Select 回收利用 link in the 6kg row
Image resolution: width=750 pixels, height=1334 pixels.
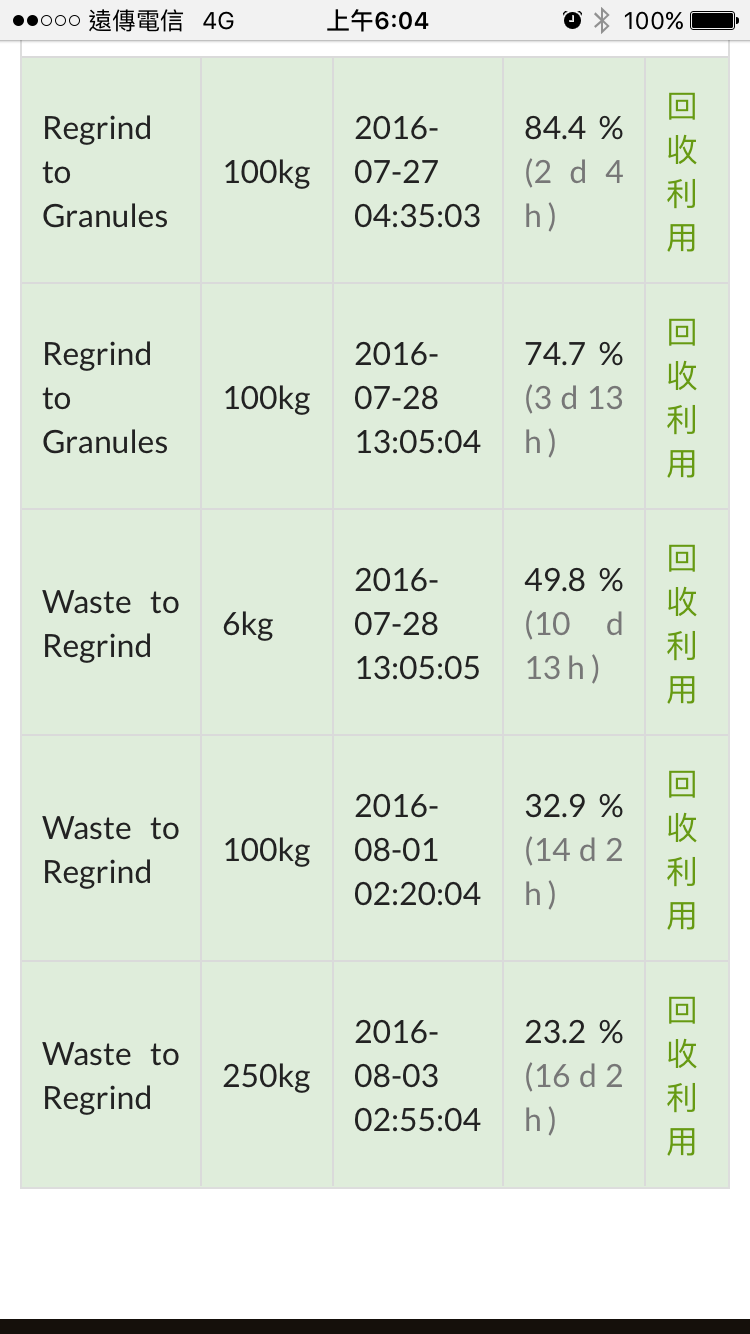pos(682,623)
